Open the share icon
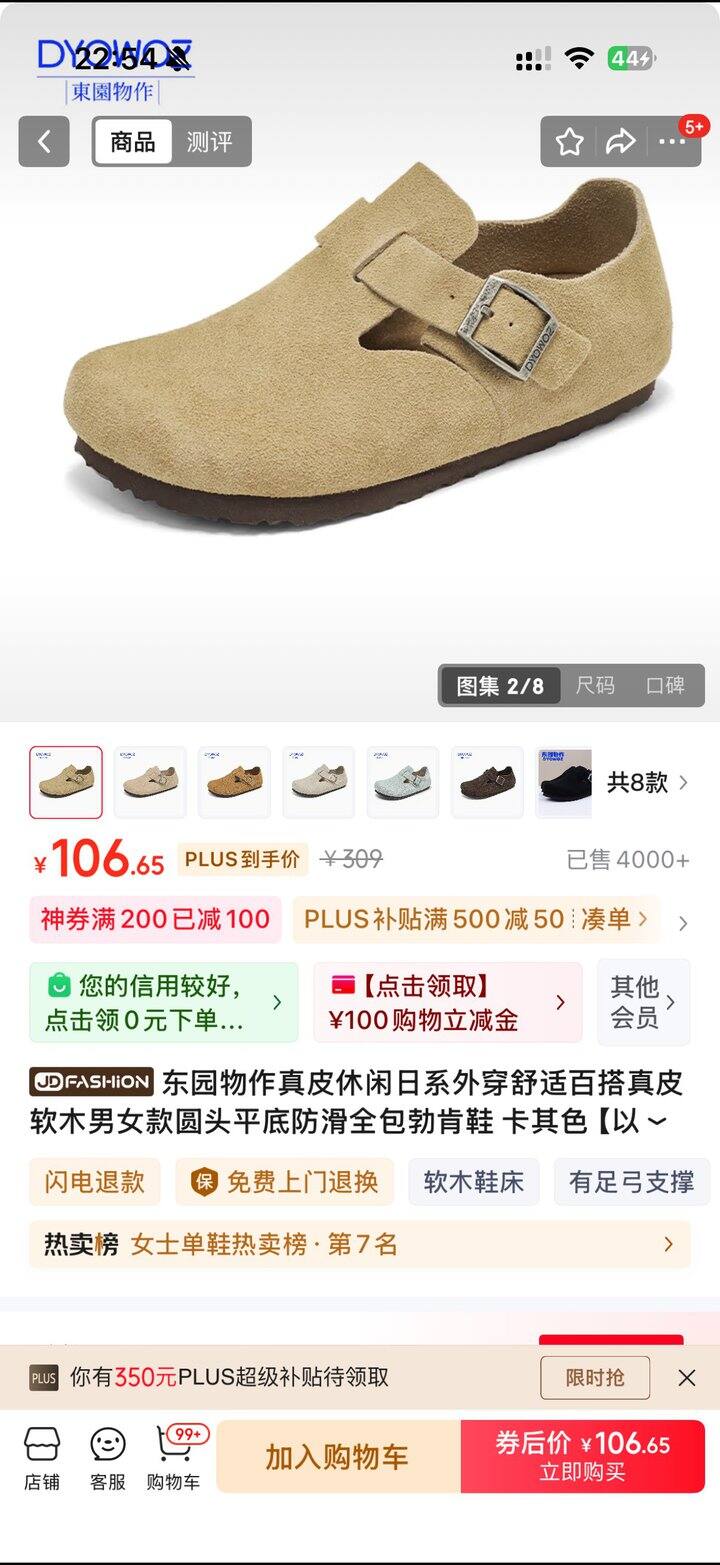Image resolution: width=720 pixels, height=1565 pixels. pos(621,141)
